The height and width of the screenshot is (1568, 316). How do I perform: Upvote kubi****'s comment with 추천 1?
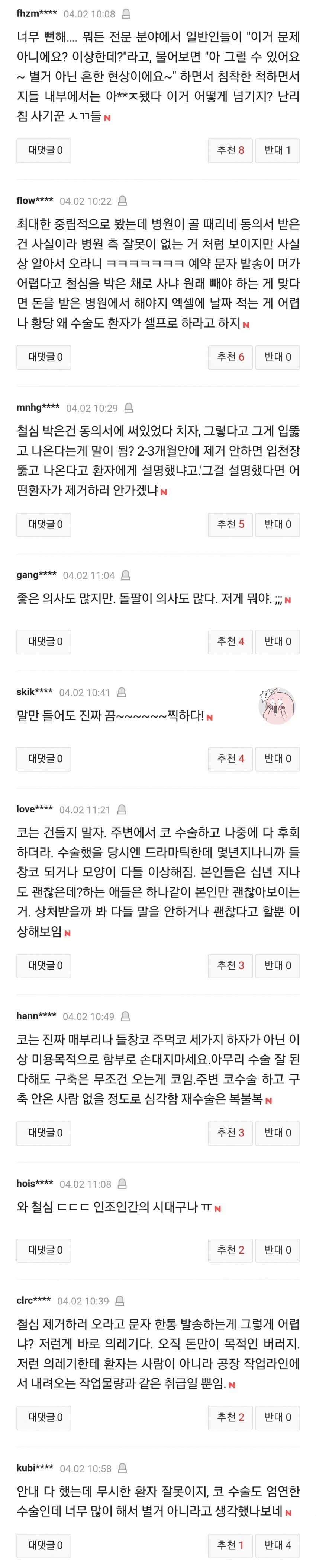point(230,1545)
